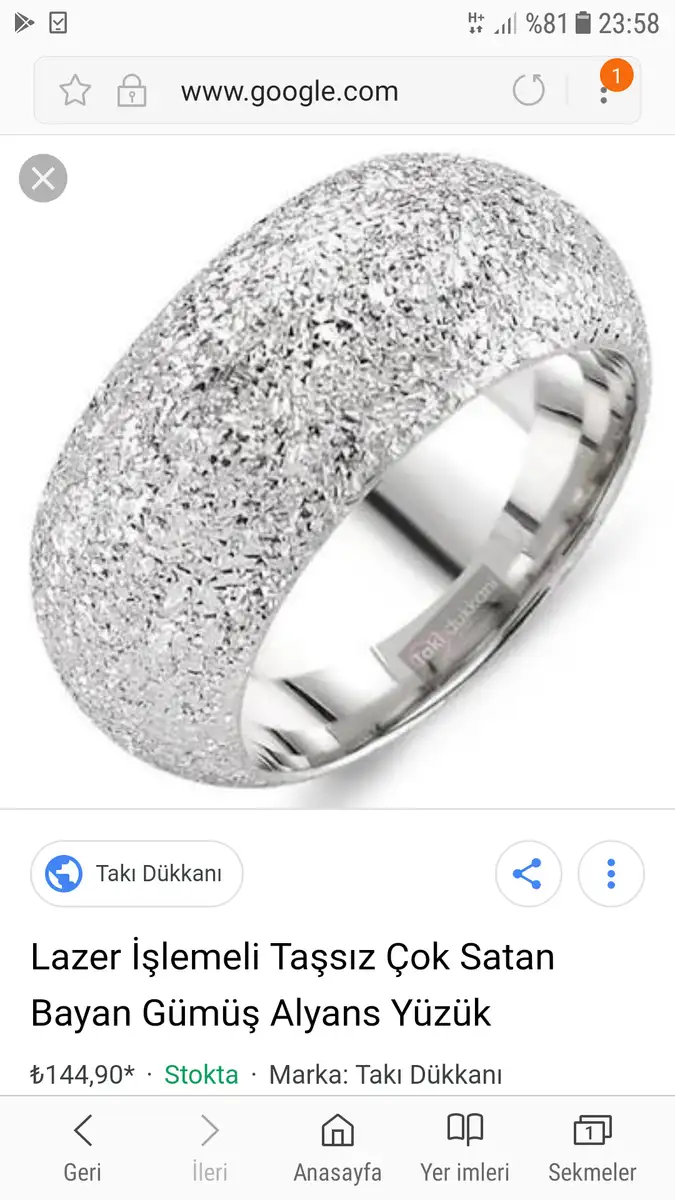
Task: Close the image preview
Action: (43, 179)
